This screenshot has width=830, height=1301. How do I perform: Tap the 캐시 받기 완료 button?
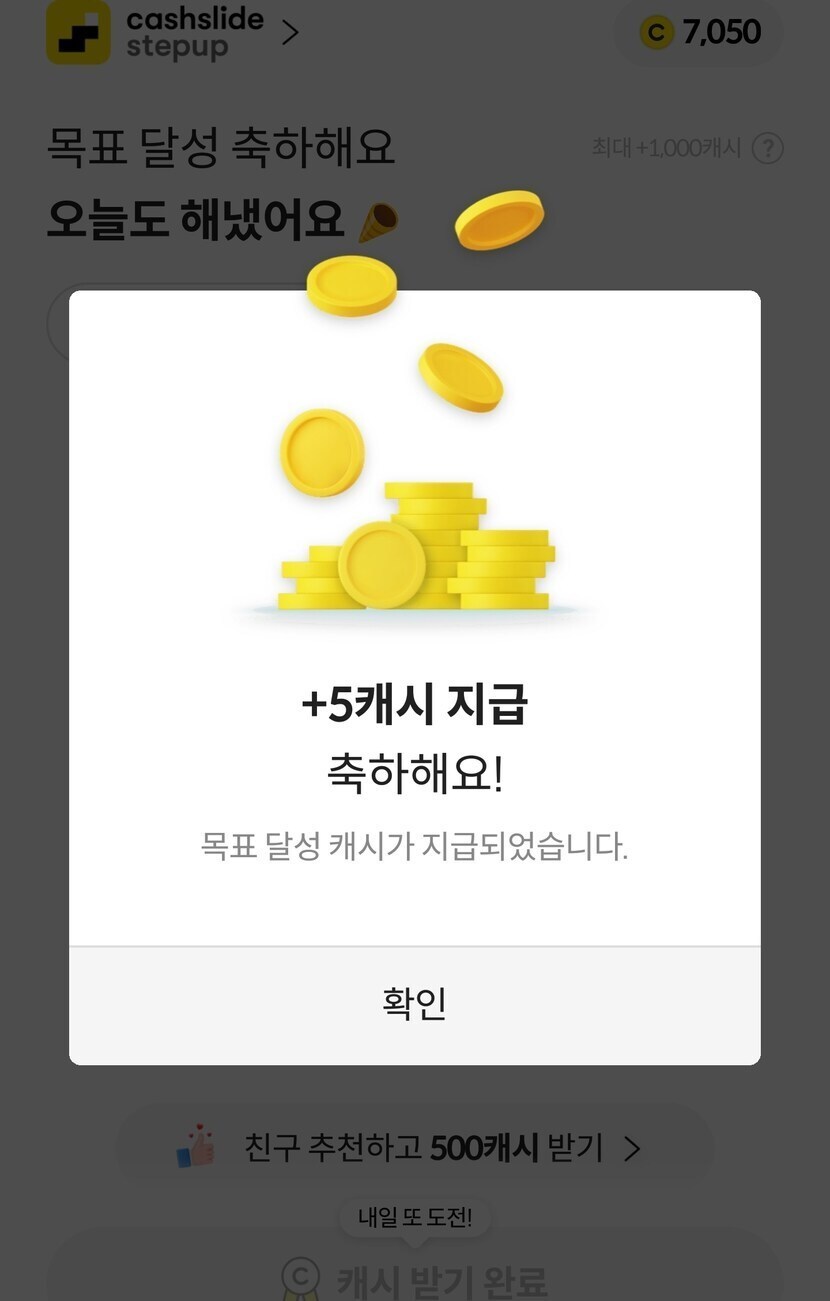(x=414, y=1276)
